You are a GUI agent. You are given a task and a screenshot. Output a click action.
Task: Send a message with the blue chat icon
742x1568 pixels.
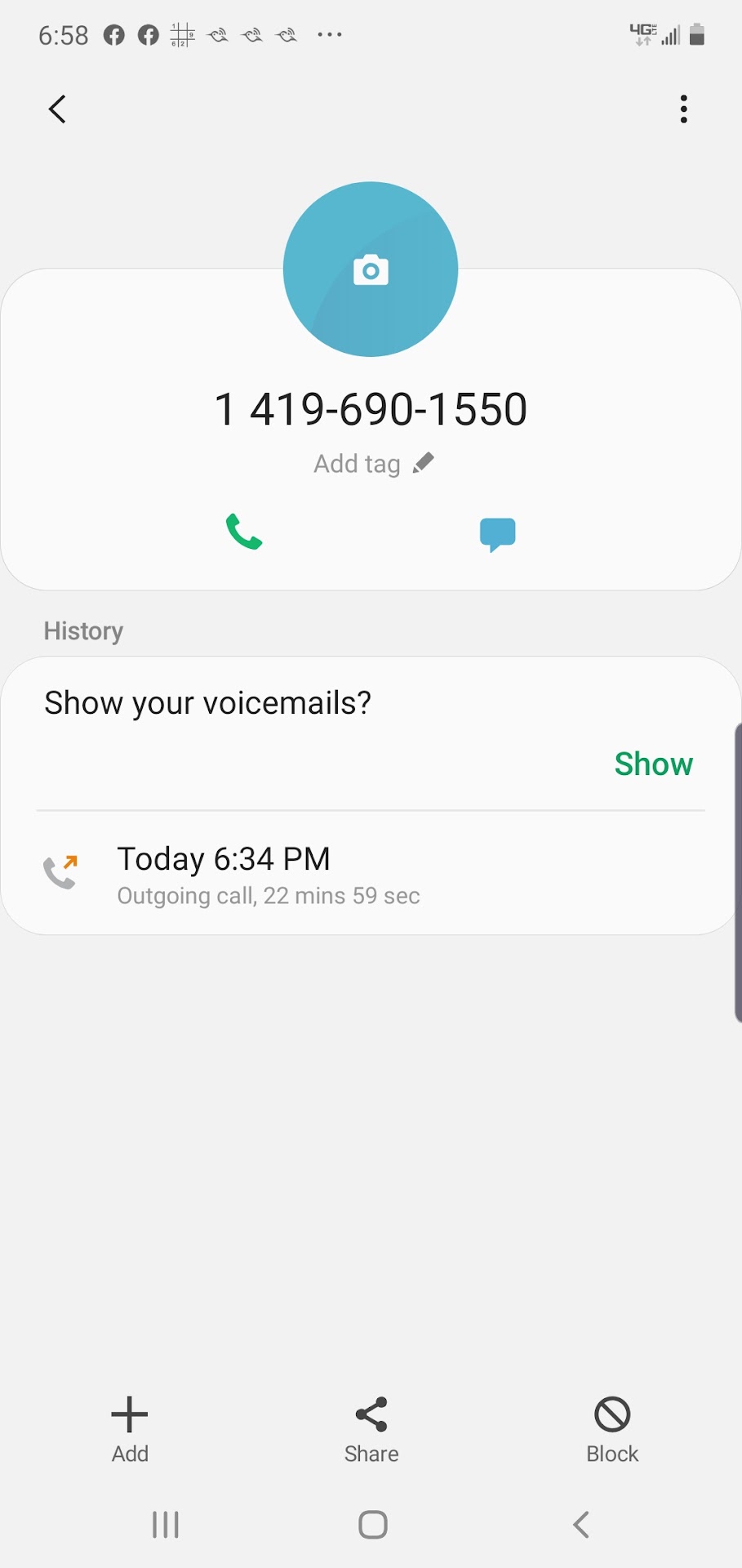point(497,534)
